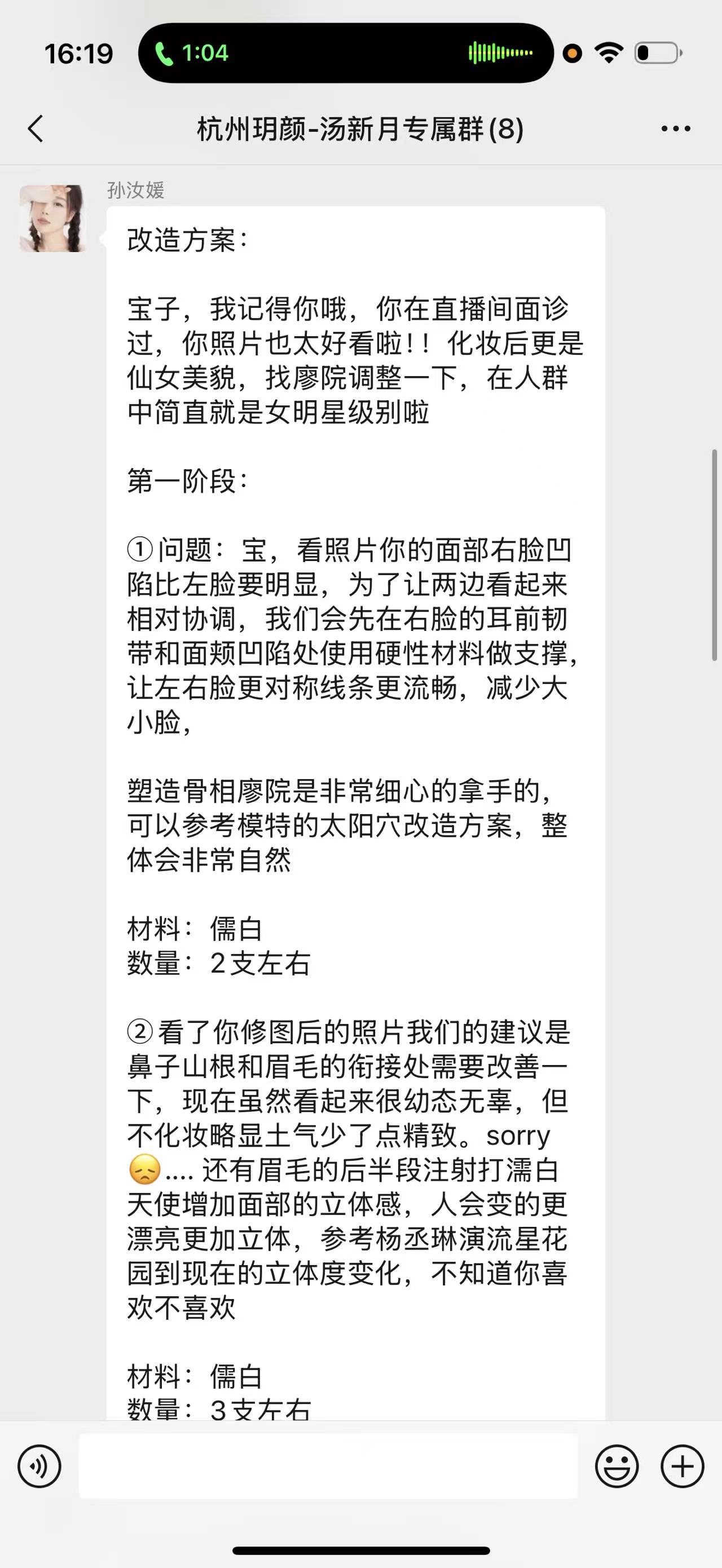The image size is (722, 1568).
Task: Tap the Wi-Fi icon in the status bar
Action: 609,53
